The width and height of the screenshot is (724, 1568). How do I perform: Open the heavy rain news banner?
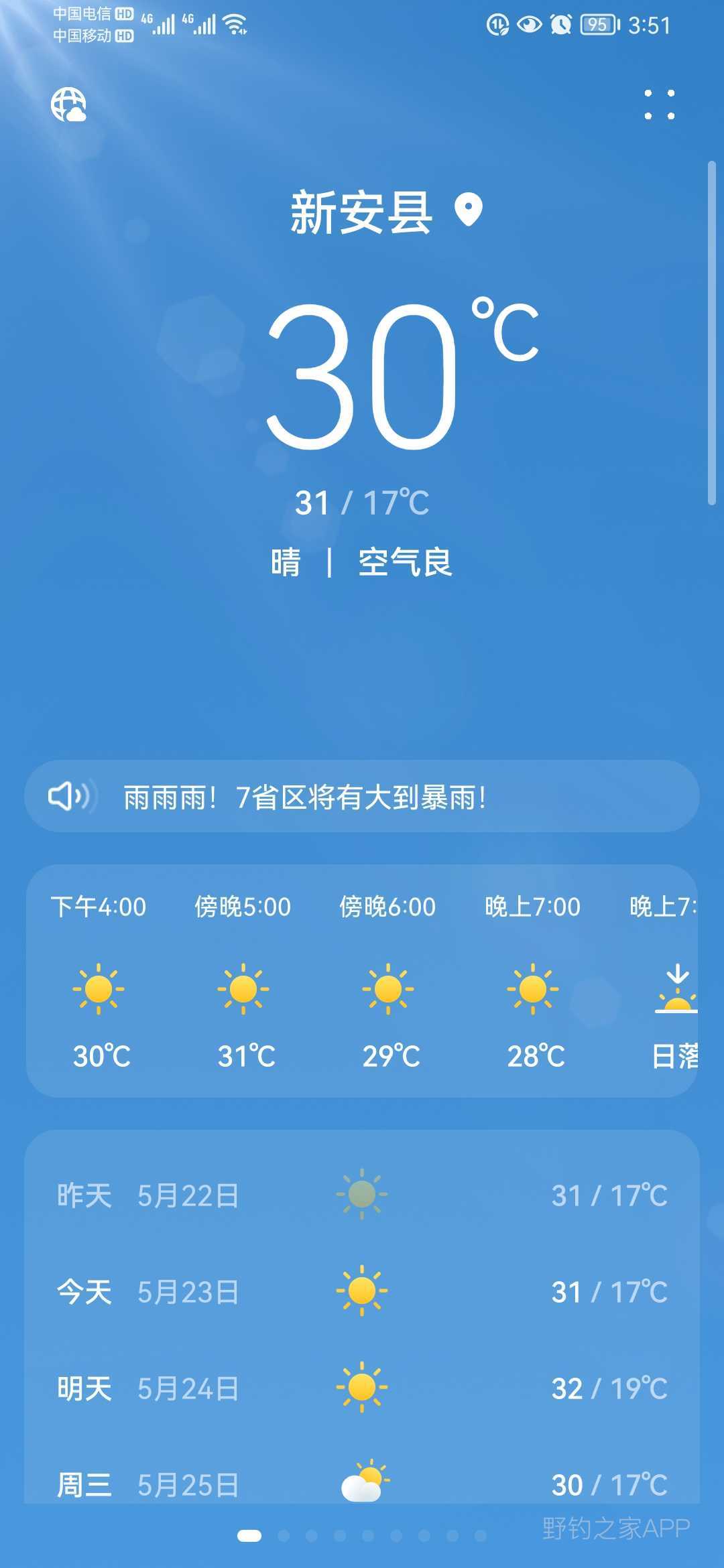click(362, 797)
